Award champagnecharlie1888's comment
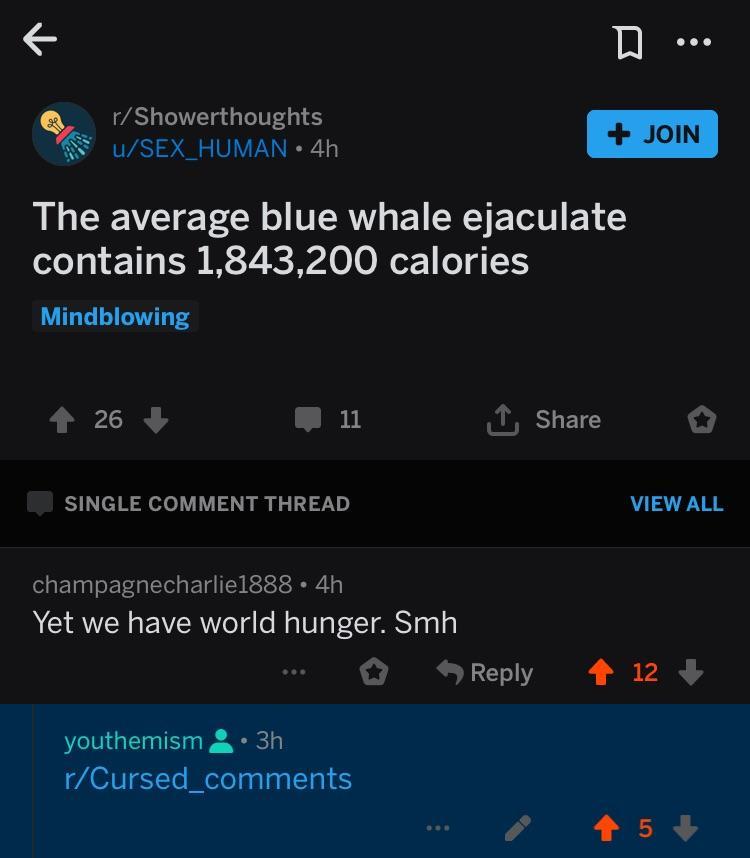 tap(374, 673)
